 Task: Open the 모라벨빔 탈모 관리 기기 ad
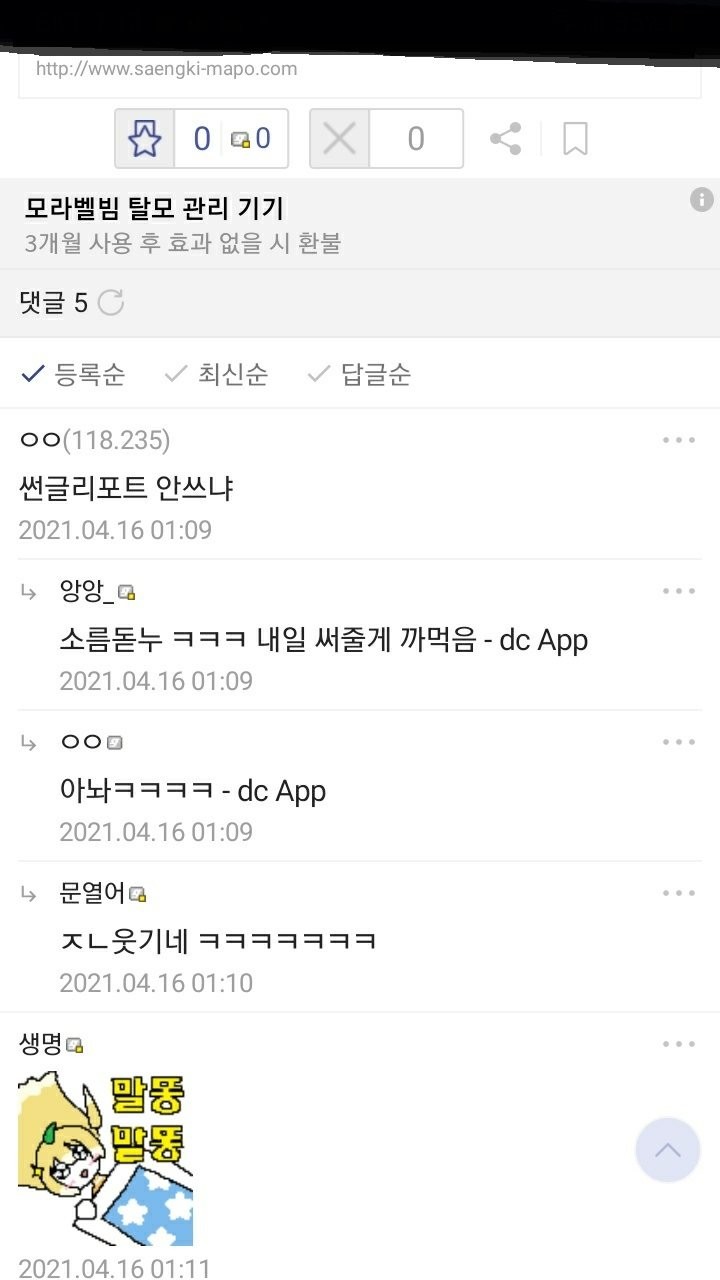(x=155, y=209)
